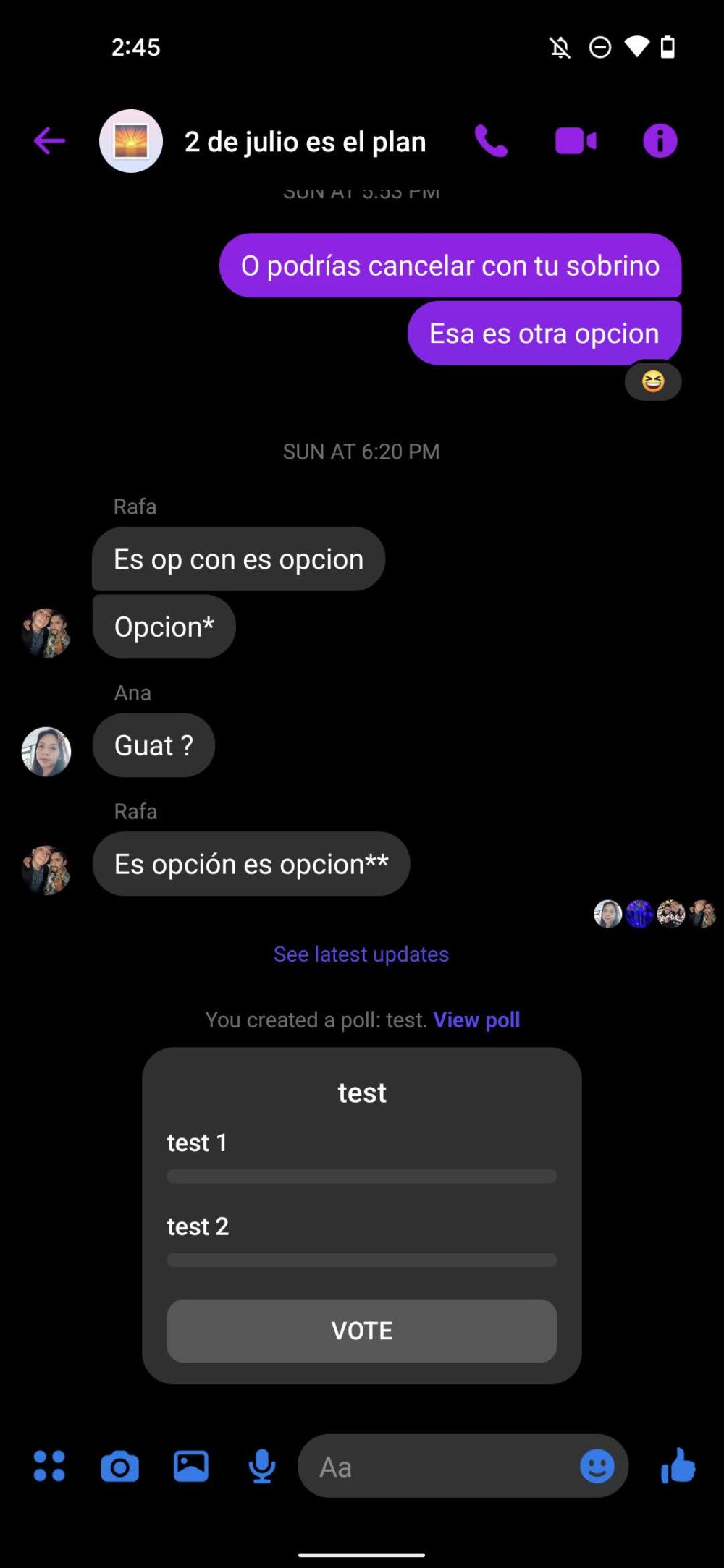Go back to the chat list
Image resolution: width=724 pixels, height=1568 pixels.
pyautogui.click(x=49, y=141)
